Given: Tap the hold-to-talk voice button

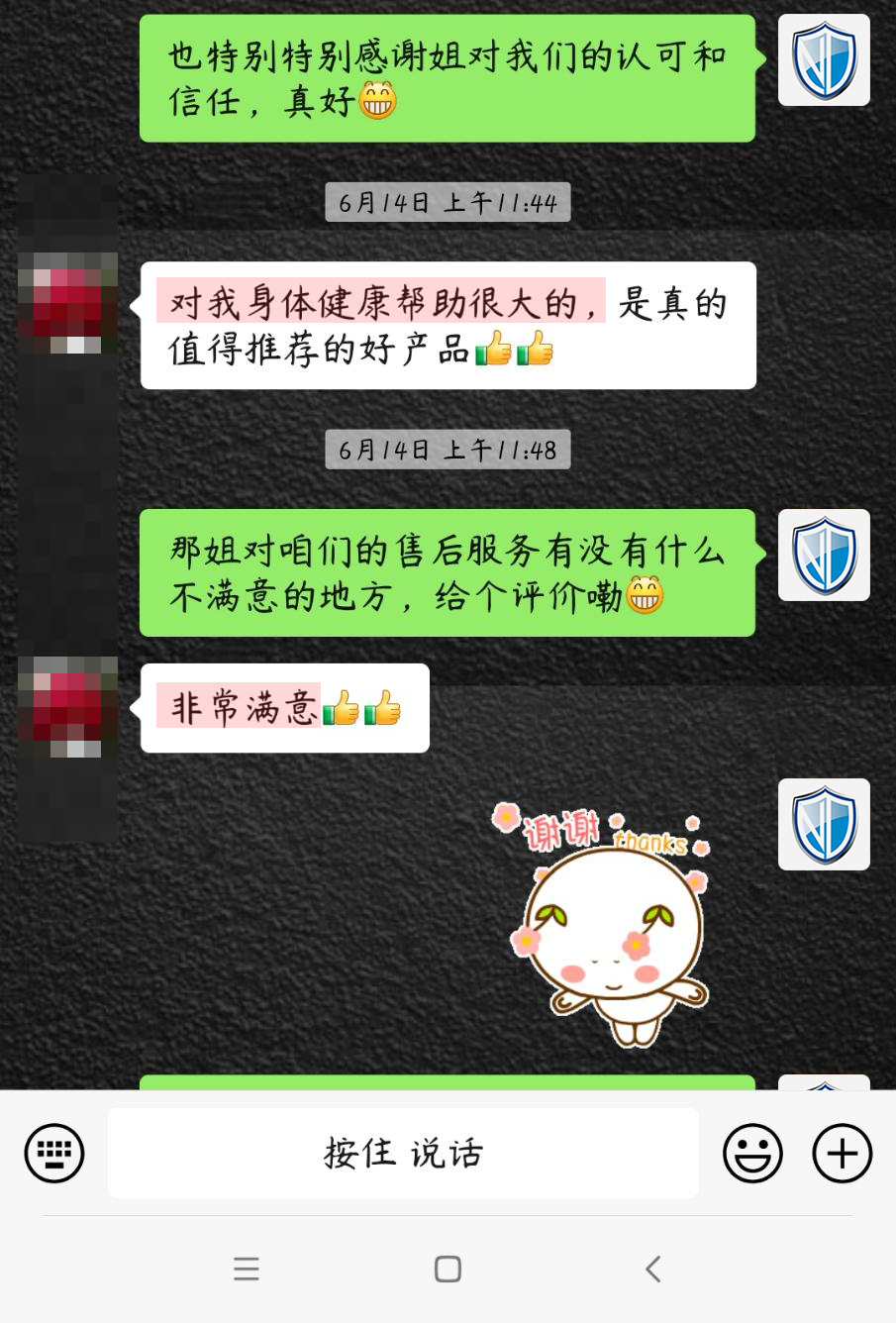Looking at the screenshot, I should click(403, 1153).
